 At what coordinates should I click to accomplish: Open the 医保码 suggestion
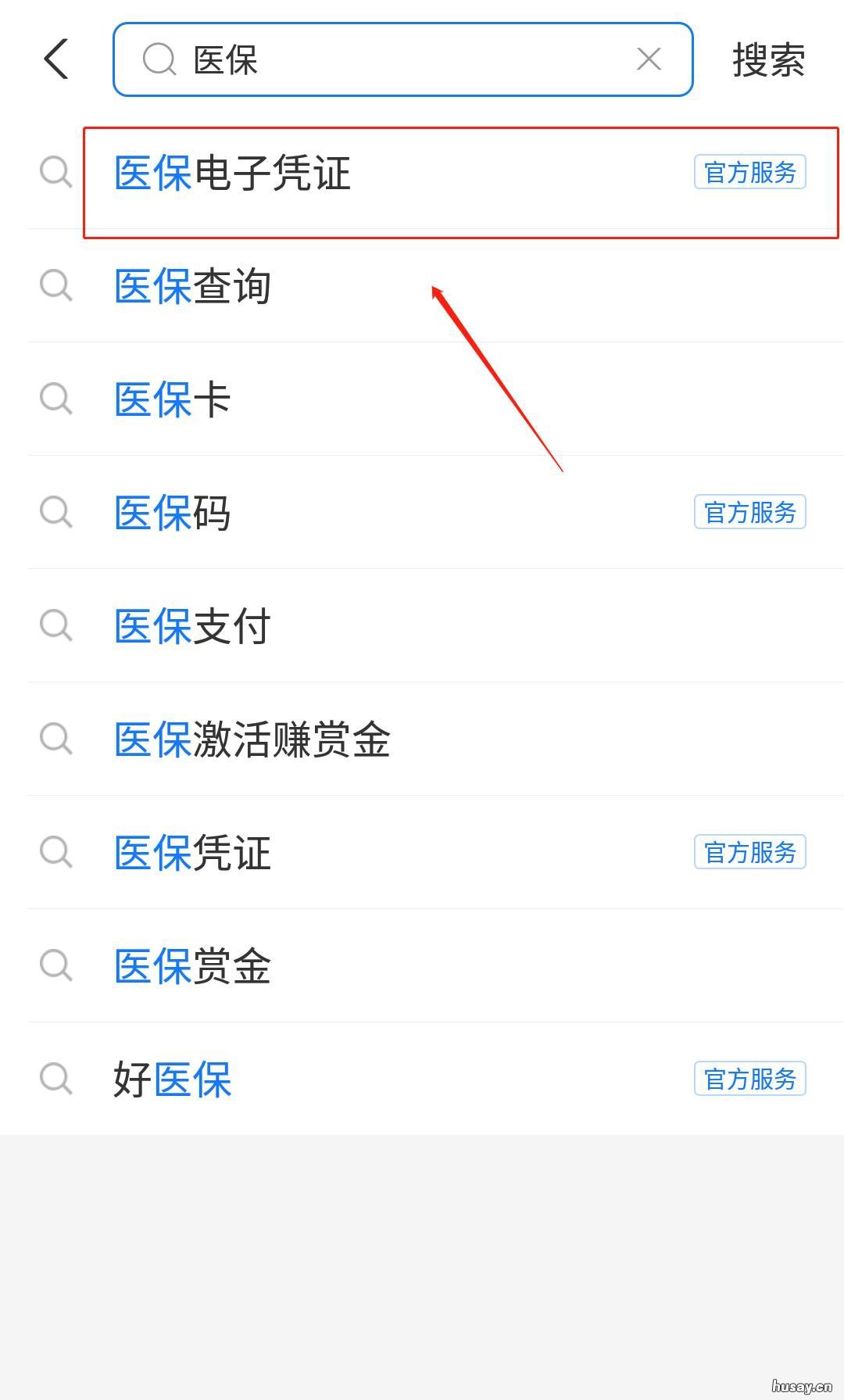coord(172,514)
